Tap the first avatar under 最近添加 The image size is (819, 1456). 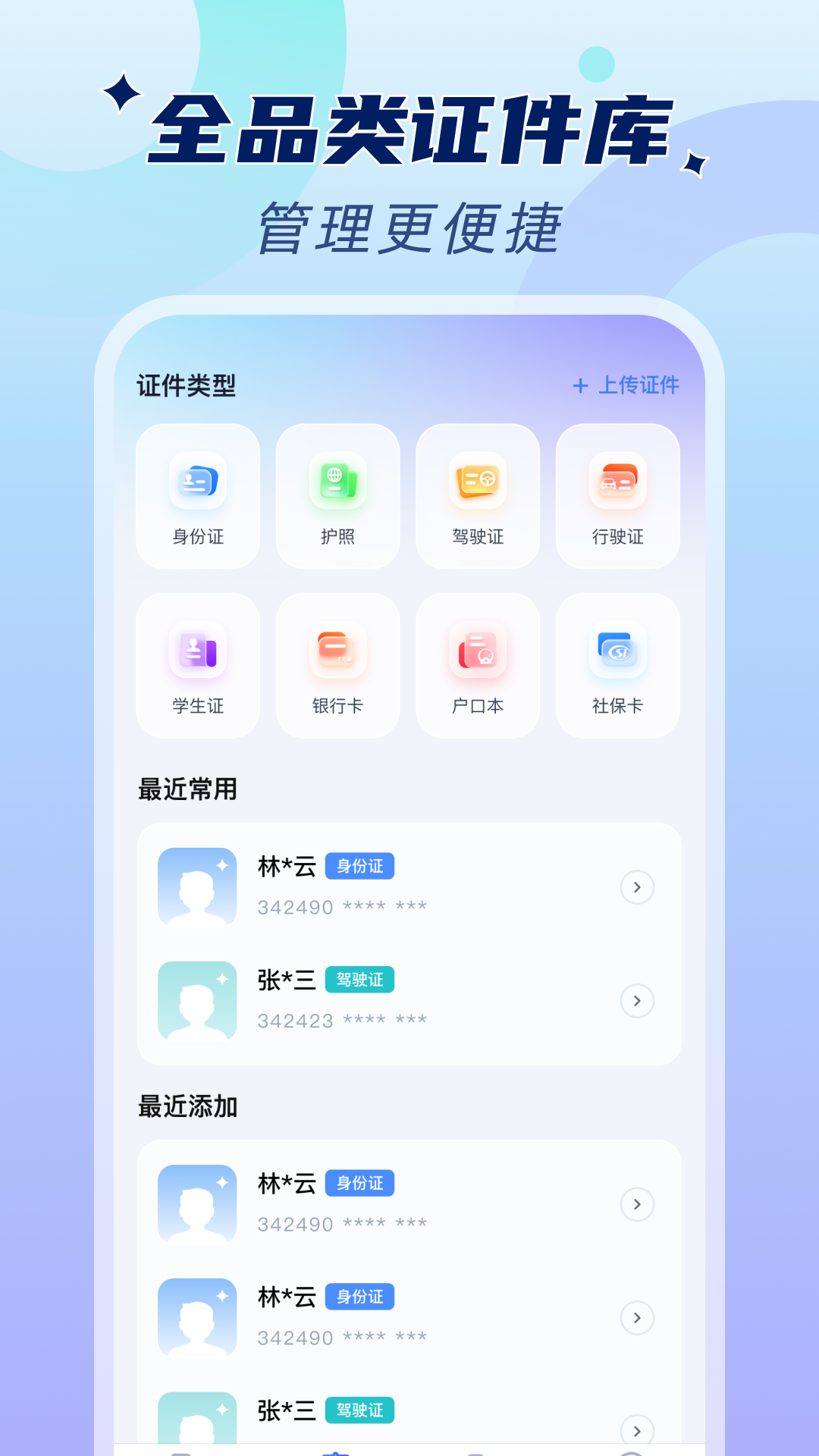coord(196,1204)
